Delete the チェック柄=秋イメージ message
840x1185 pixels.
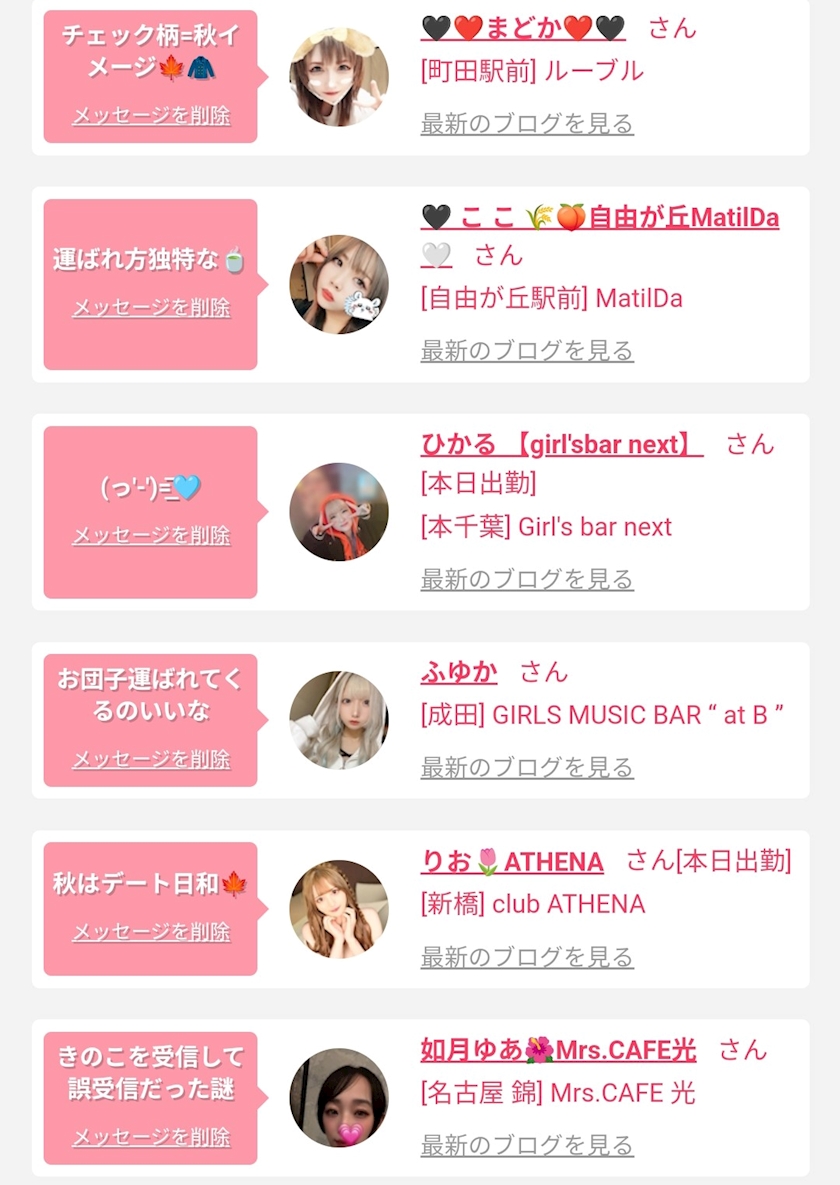(151, 116)
